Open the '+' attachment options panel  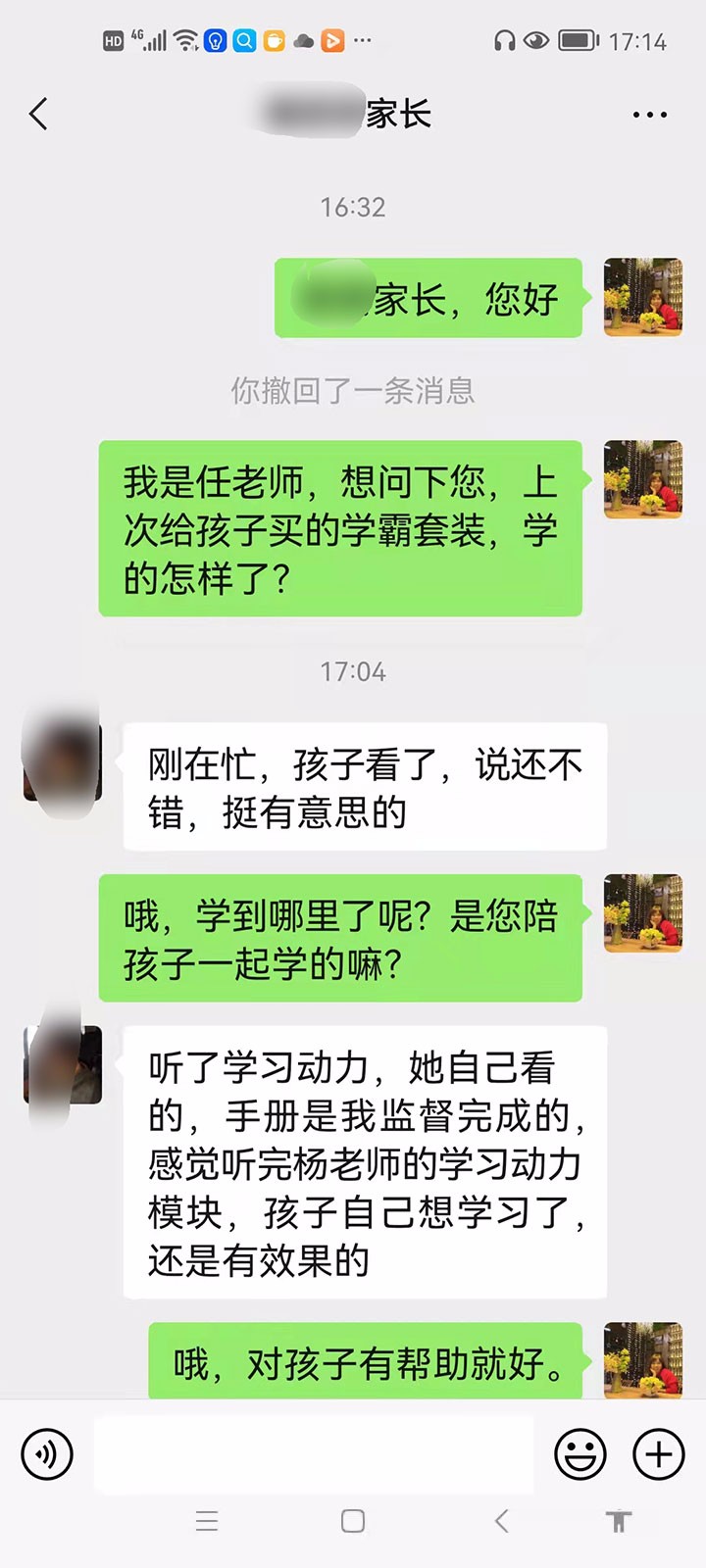pyautogui.click(x=659, y=1454)
